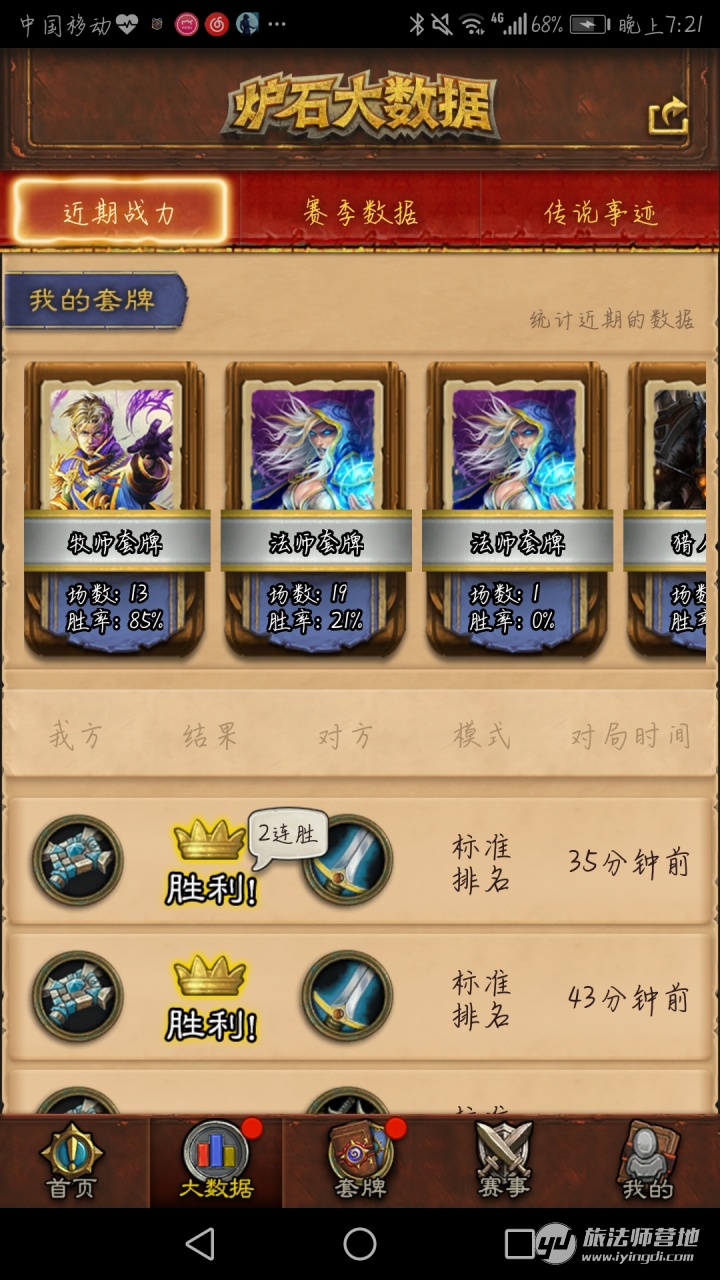Open the 法师套牌 card with 19 games
The height and width of the screenshot is (1280, 720).
[316, 510]
